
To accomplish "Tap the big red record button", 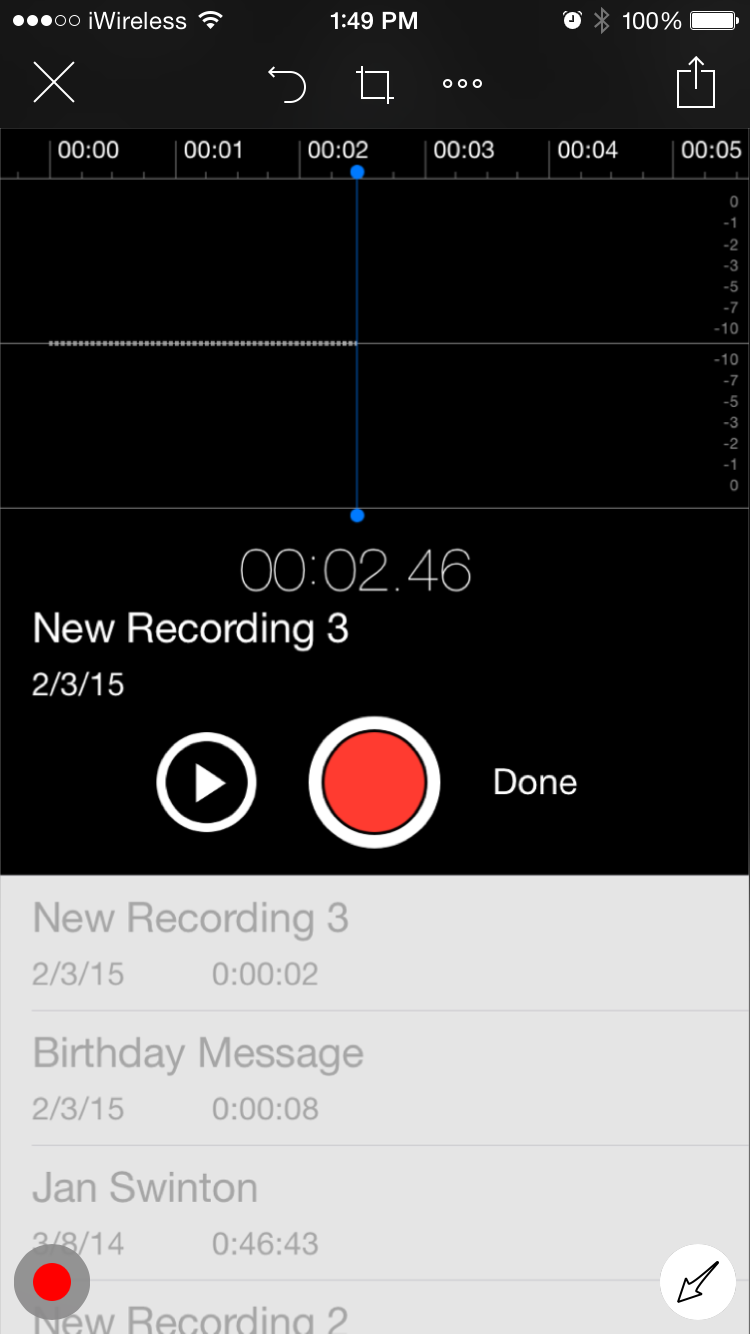I will click(374, 782).
